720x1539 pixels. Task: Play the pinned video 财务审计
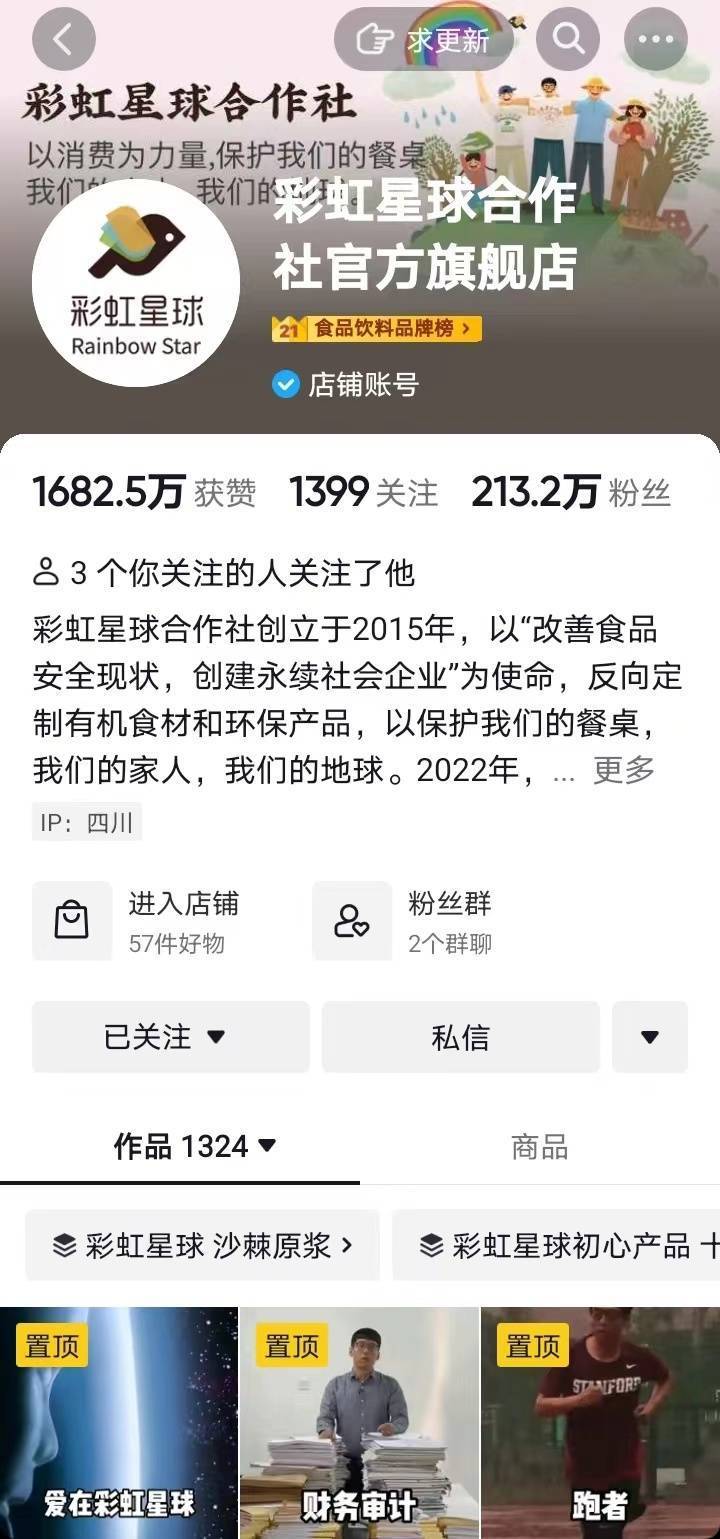[359, 1422]
